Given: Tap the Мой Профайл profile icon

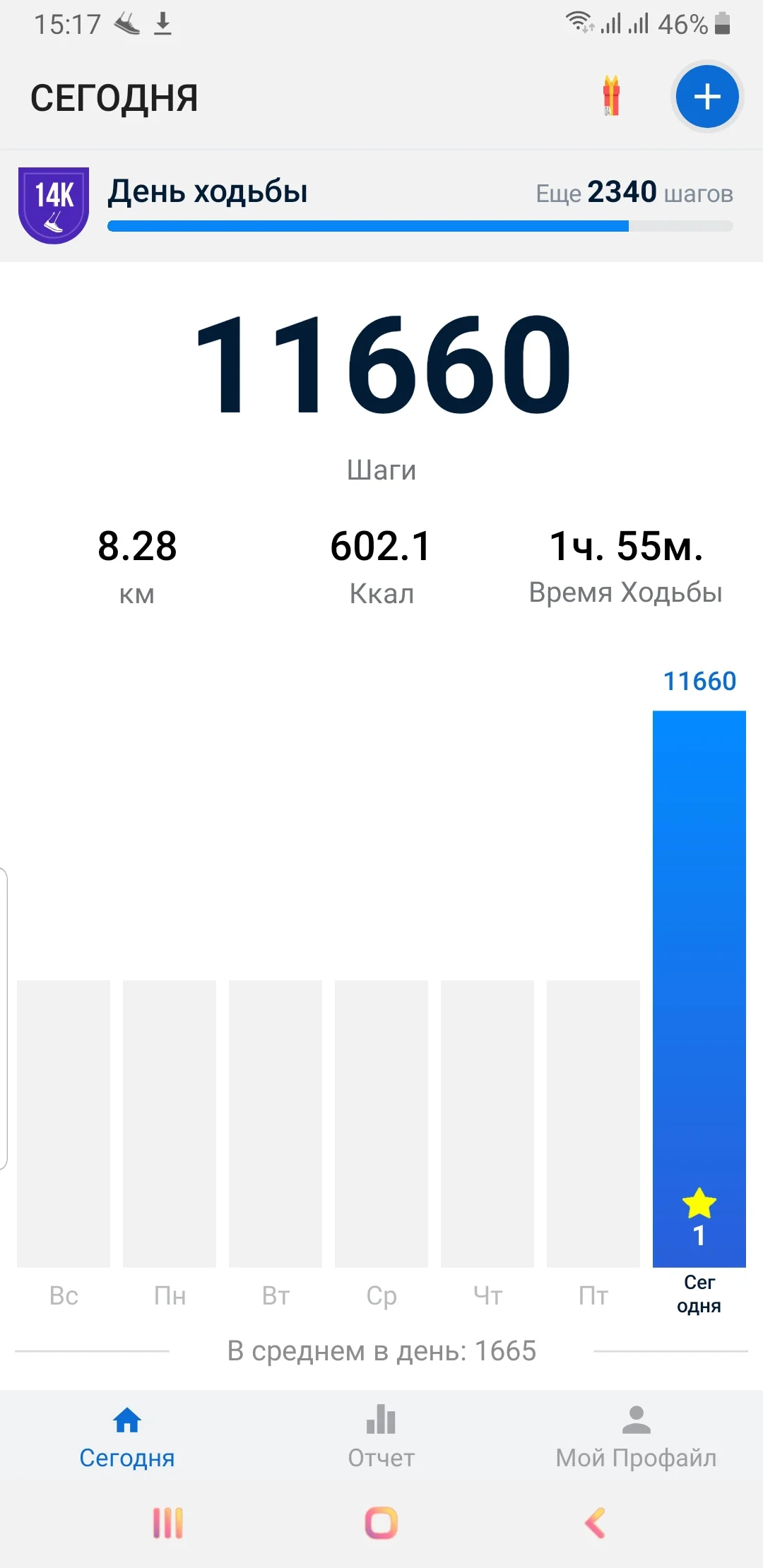Looking at the screenshot, I should [x=637, y=1420].
